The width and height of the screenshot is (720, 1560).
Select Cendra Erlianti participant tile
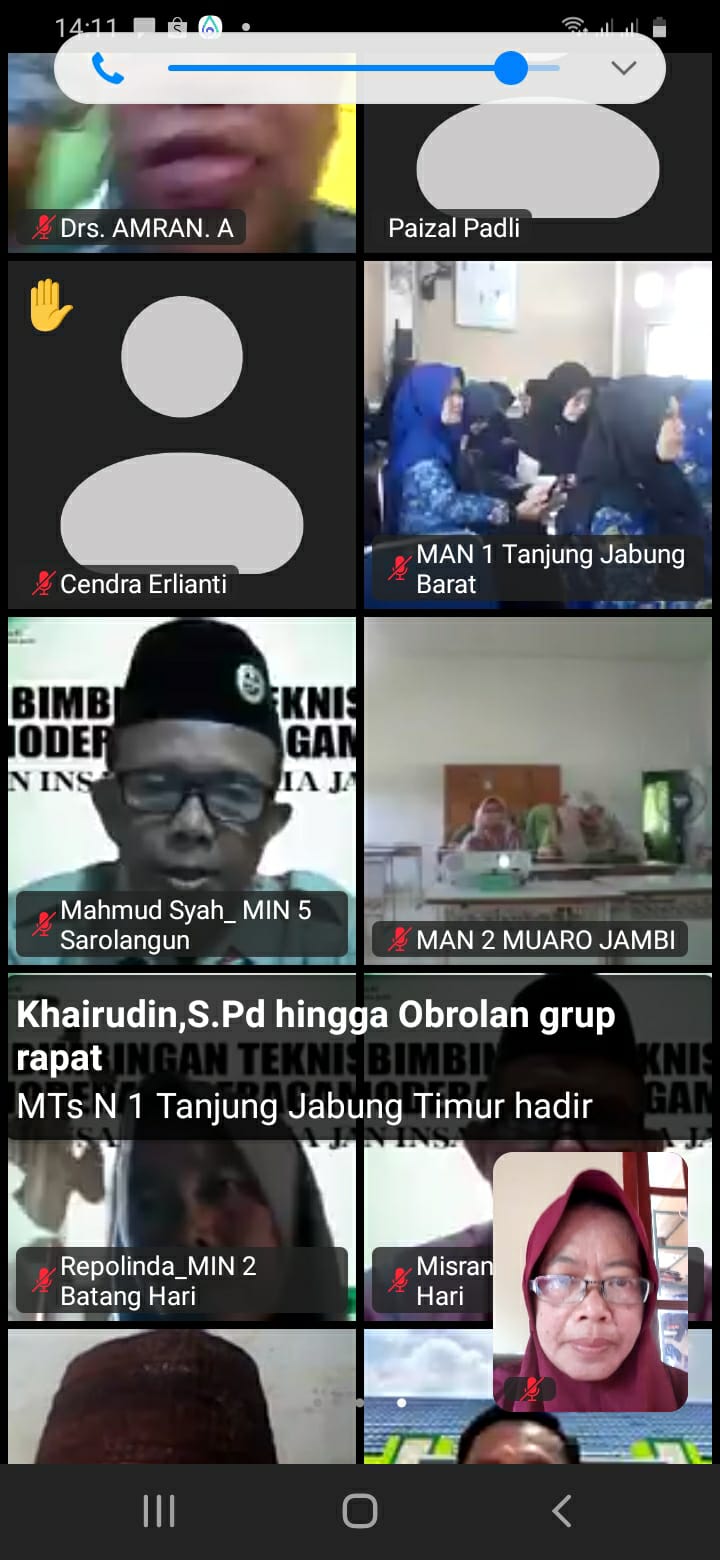pyautogui.click(x=182, y=435)
